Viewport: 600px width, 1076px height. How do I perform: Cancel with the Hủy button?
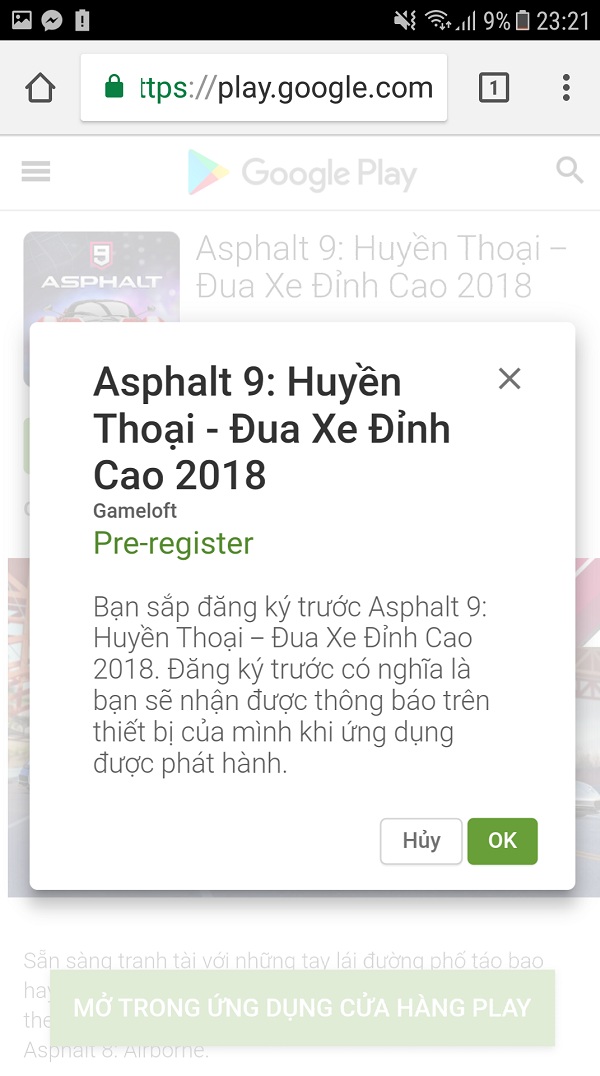(x=421, y=841)
